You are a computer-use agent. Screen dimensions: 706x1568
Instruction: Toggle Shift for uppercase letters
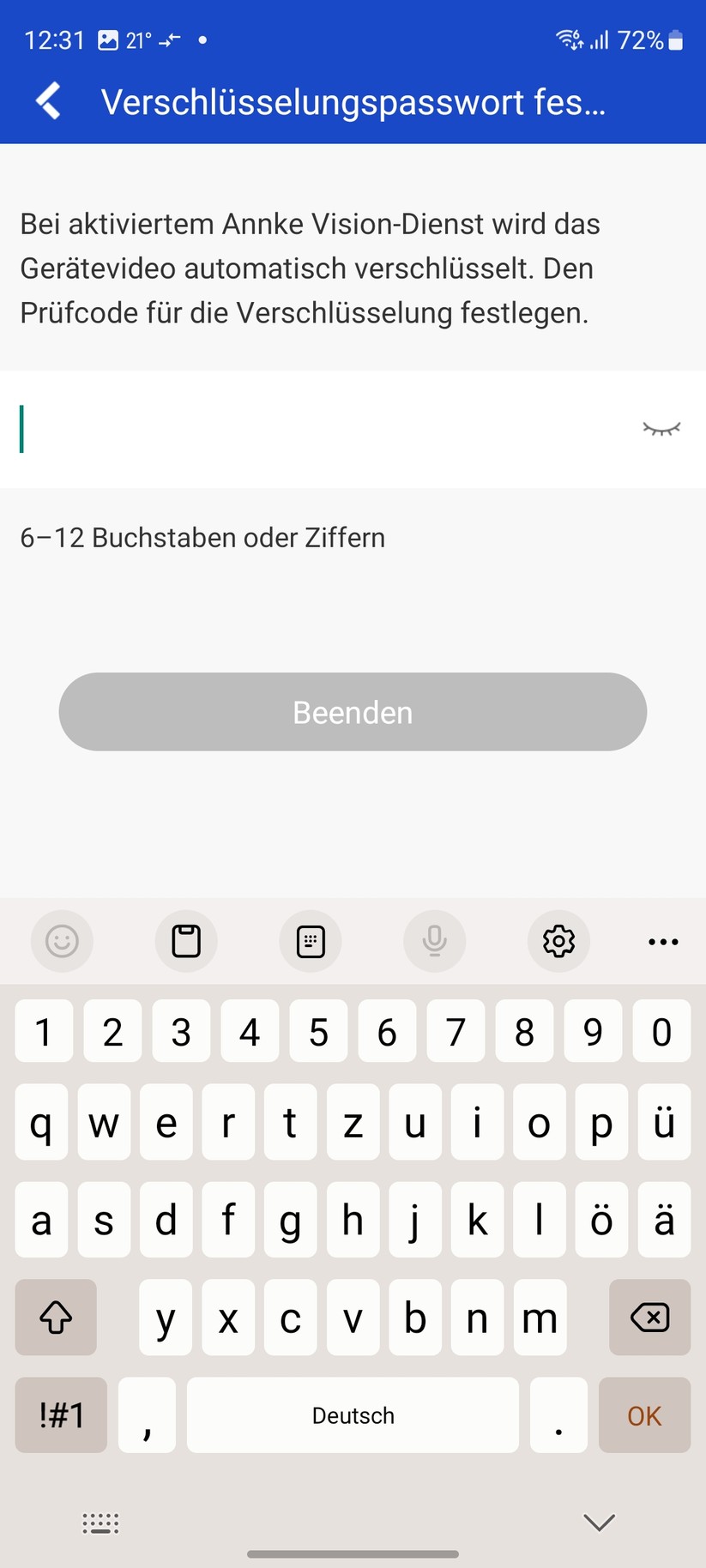tap(55, 1318)
